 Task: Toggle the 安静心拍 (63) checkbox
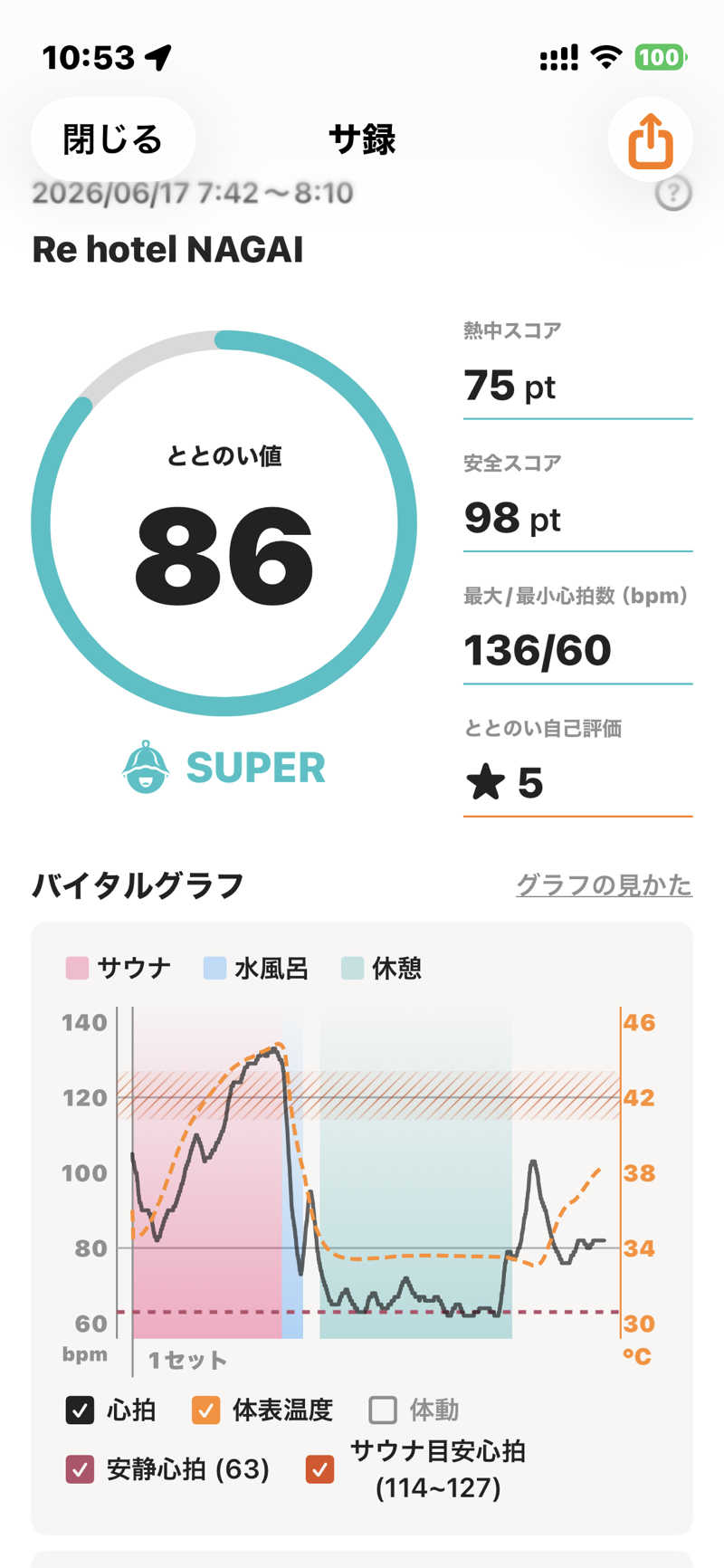(80, 1468)
